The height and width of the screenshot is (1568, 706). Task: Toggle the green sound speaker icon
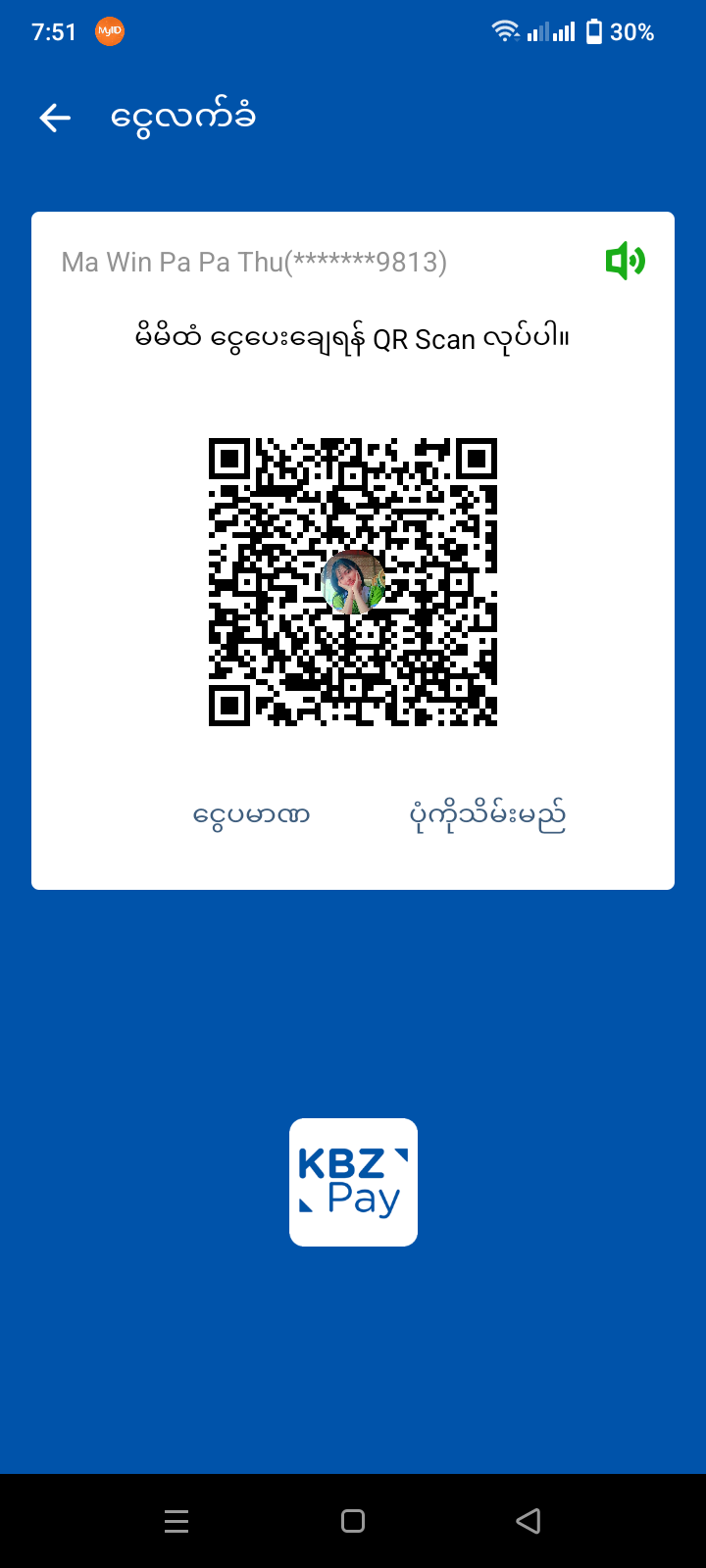625,262
